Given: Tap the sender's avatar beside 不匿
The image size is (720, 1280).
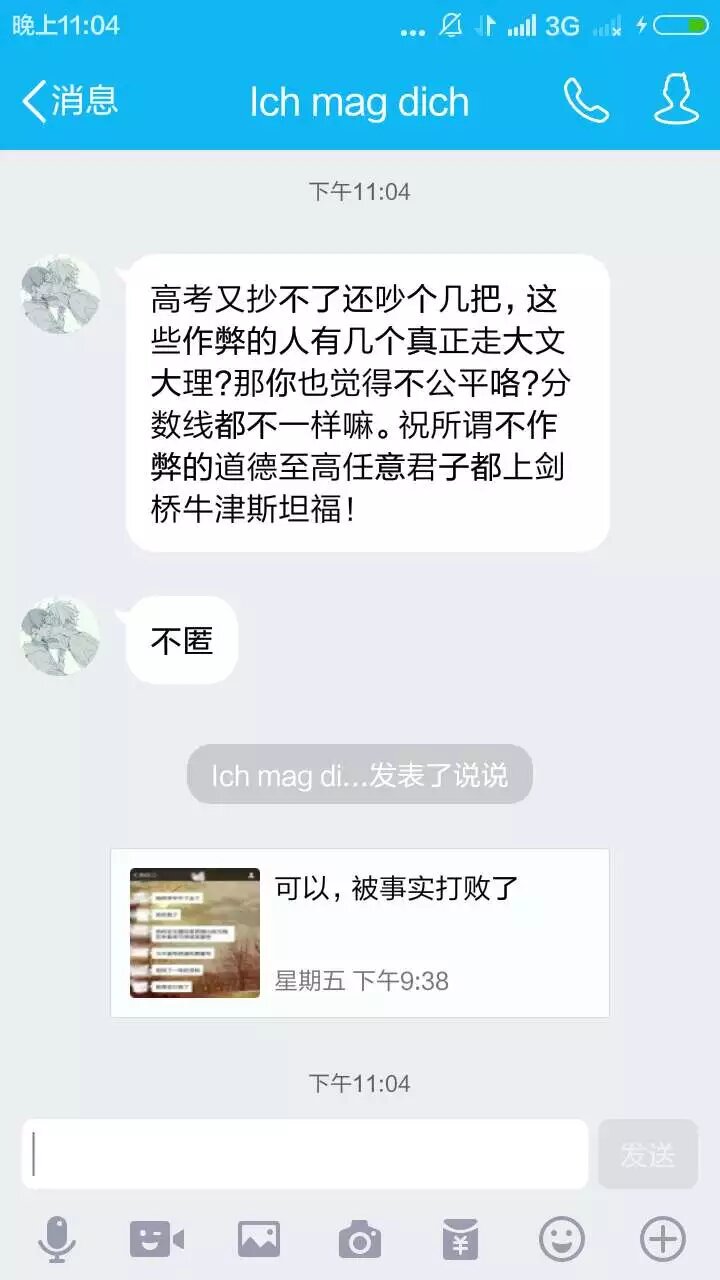Looking at the screenshot, I should coord(61,636).
